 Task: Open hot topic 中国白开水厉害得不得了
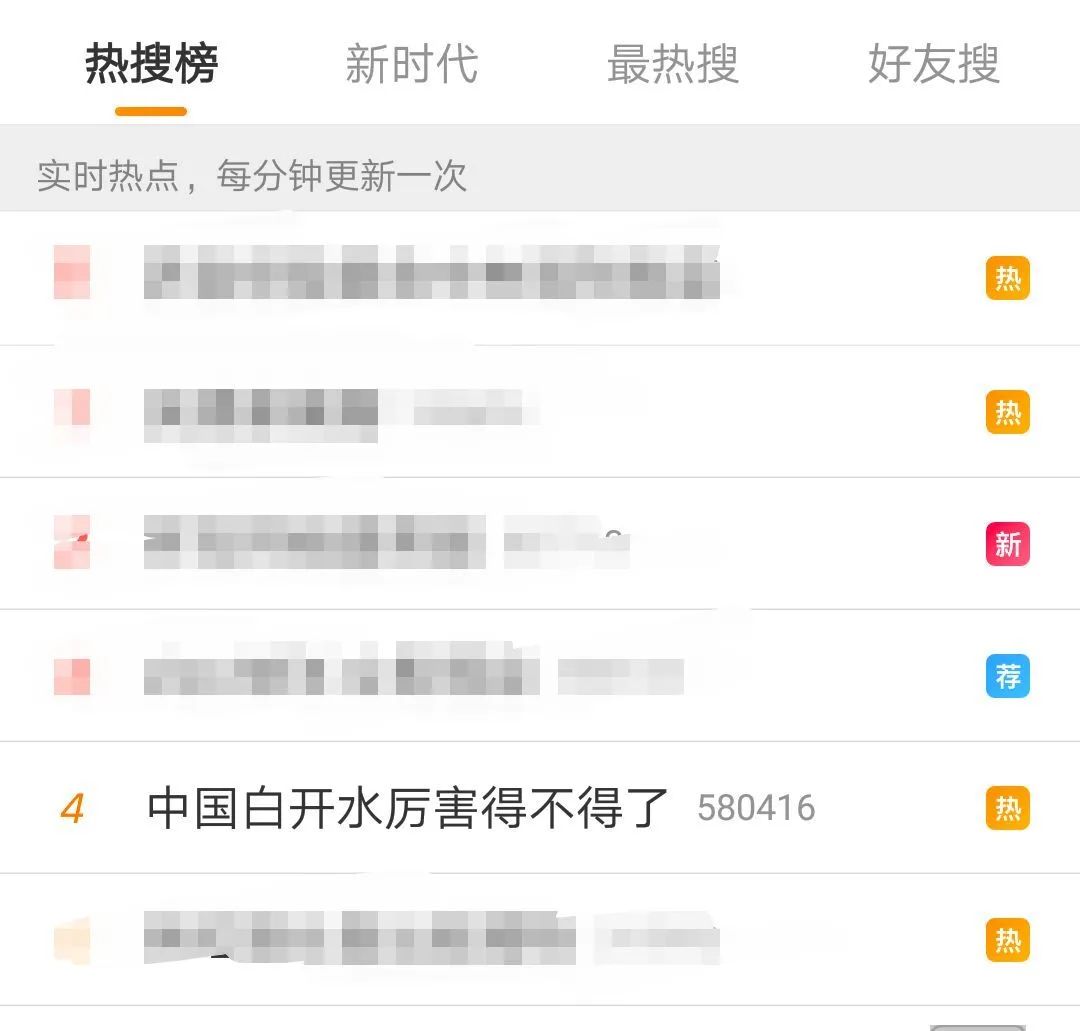click(x=408, y=807)
